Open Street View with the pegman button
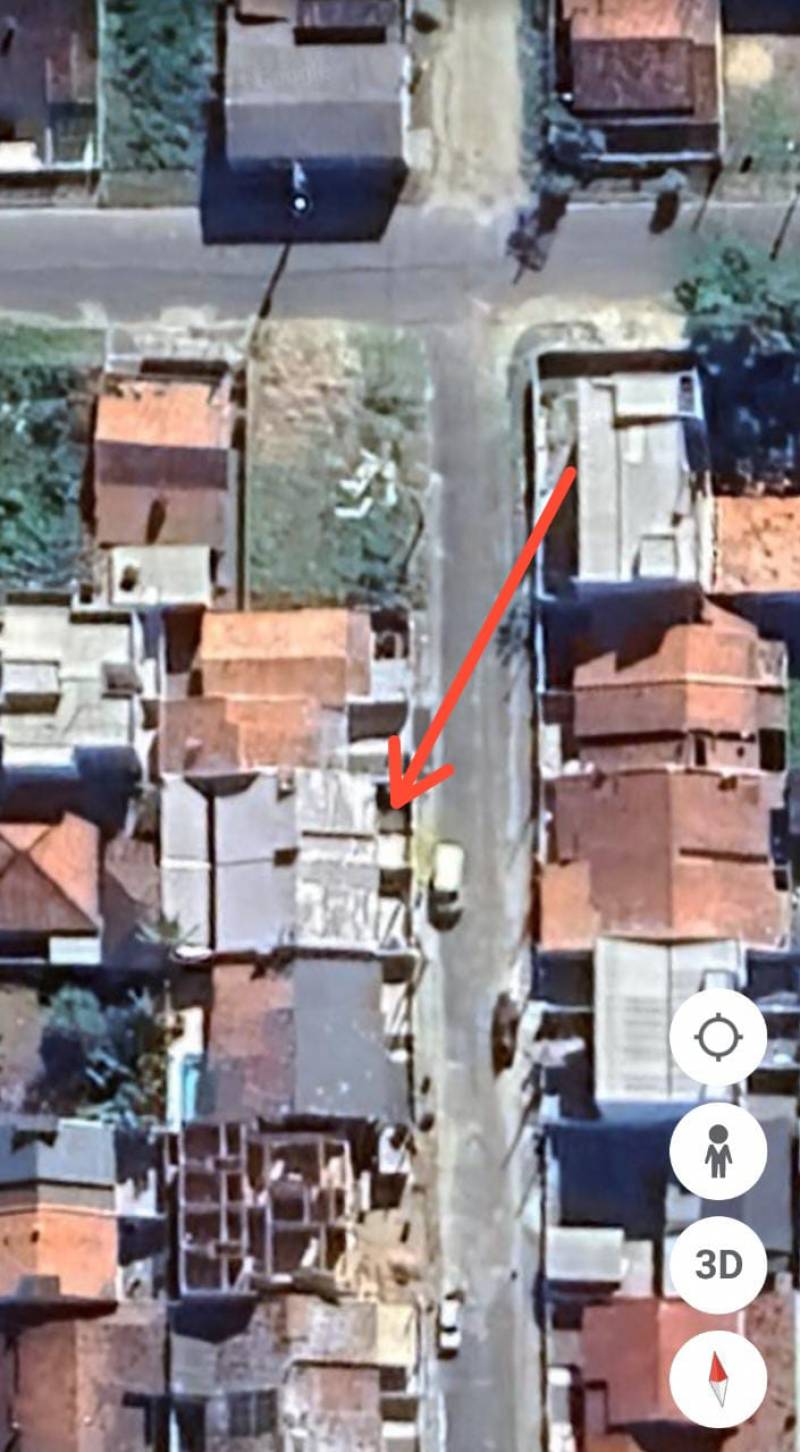The height and width of the screenshot is (1452, 800). [x=718, y=1151]
